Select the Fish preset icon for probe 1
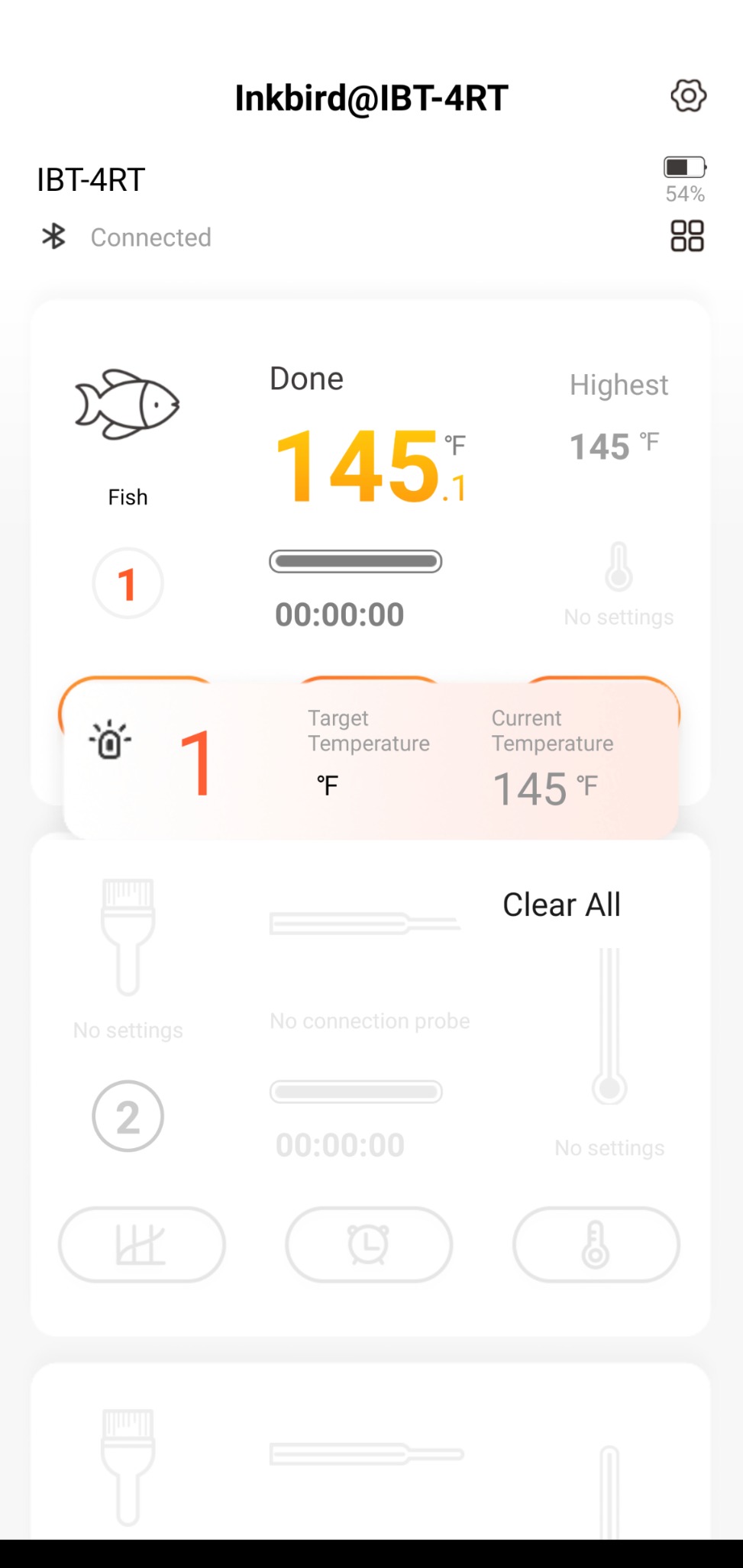Screen dimensions: 743x1568 [128, 405]
